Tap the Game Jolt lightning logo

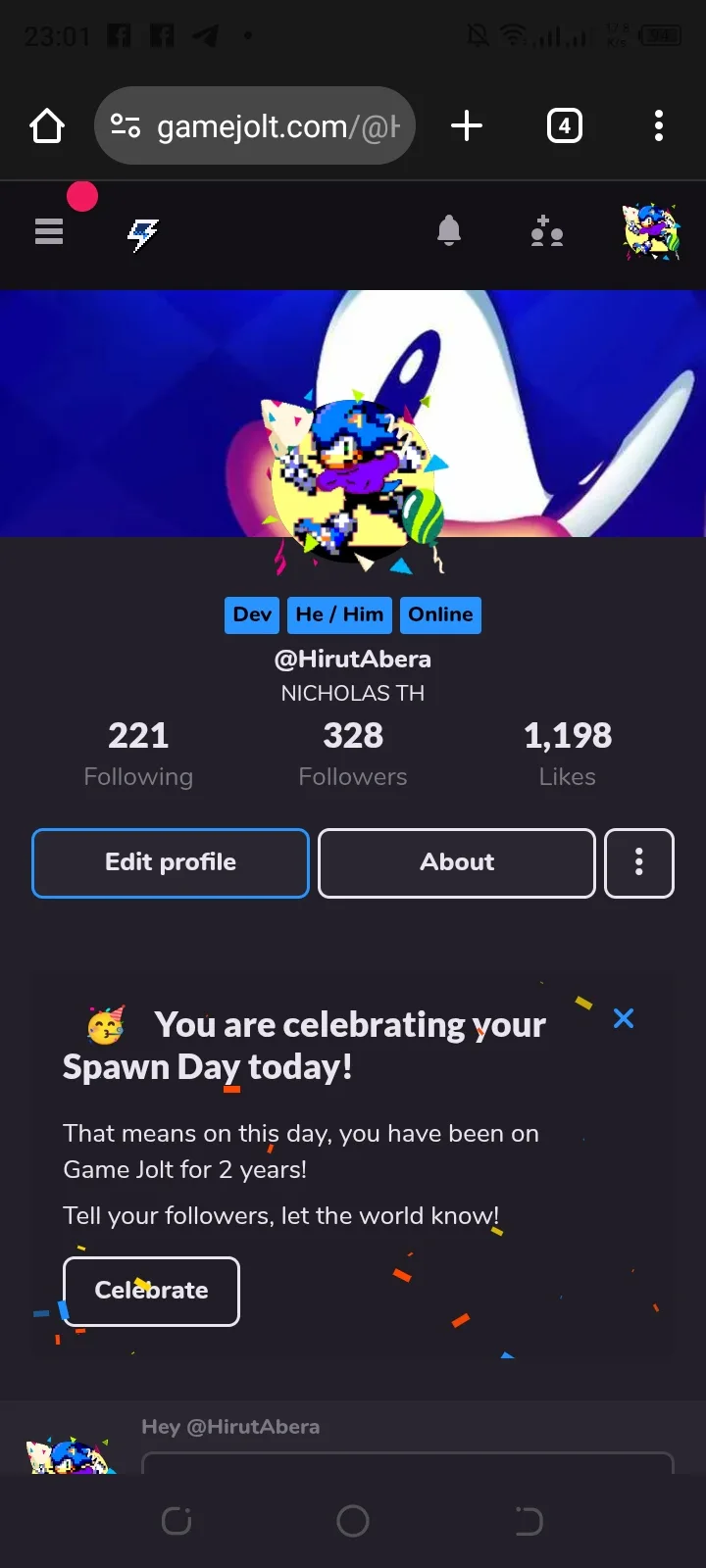pos(143,234)
